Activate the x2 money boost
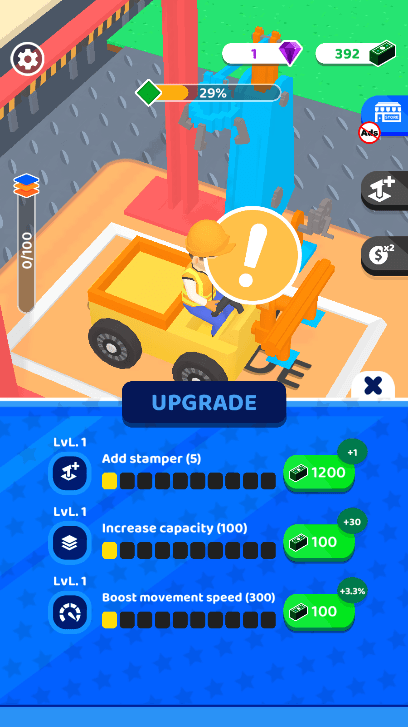 tap(385, 256)
